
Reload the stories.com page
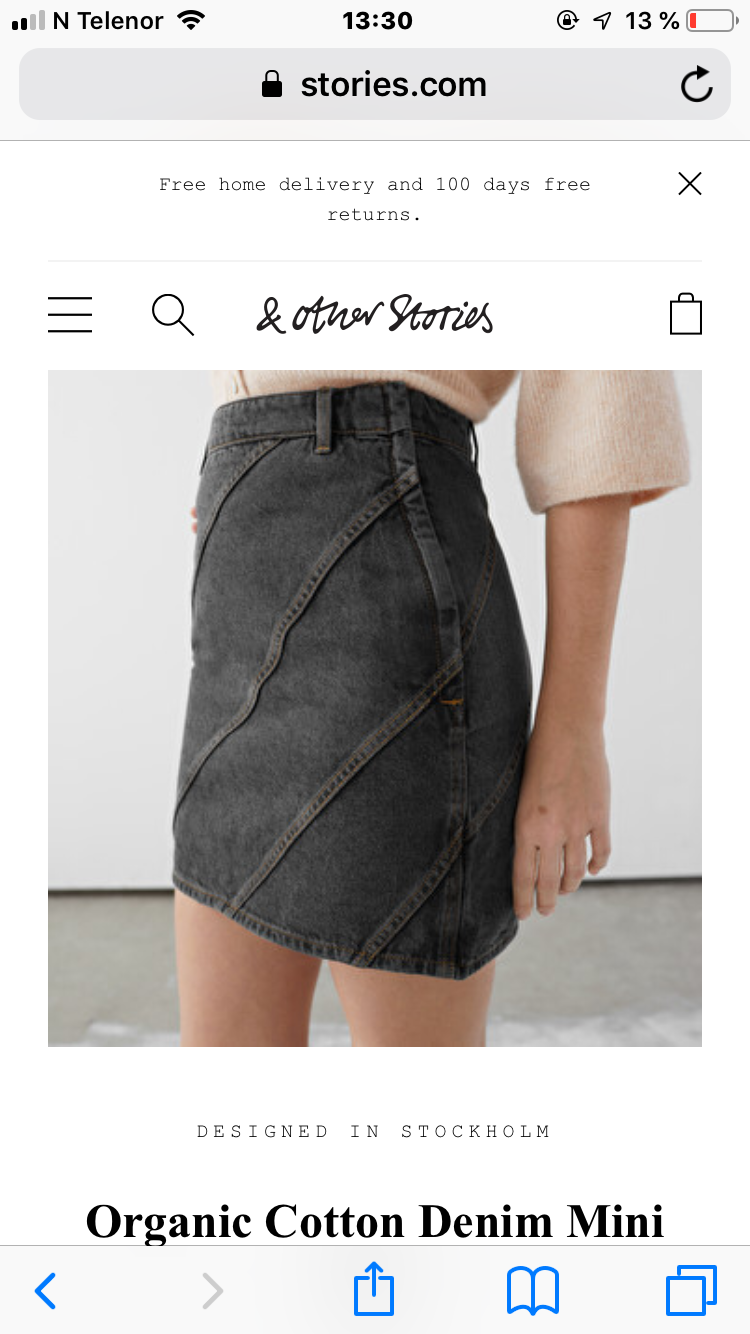(x=697, y=85)
